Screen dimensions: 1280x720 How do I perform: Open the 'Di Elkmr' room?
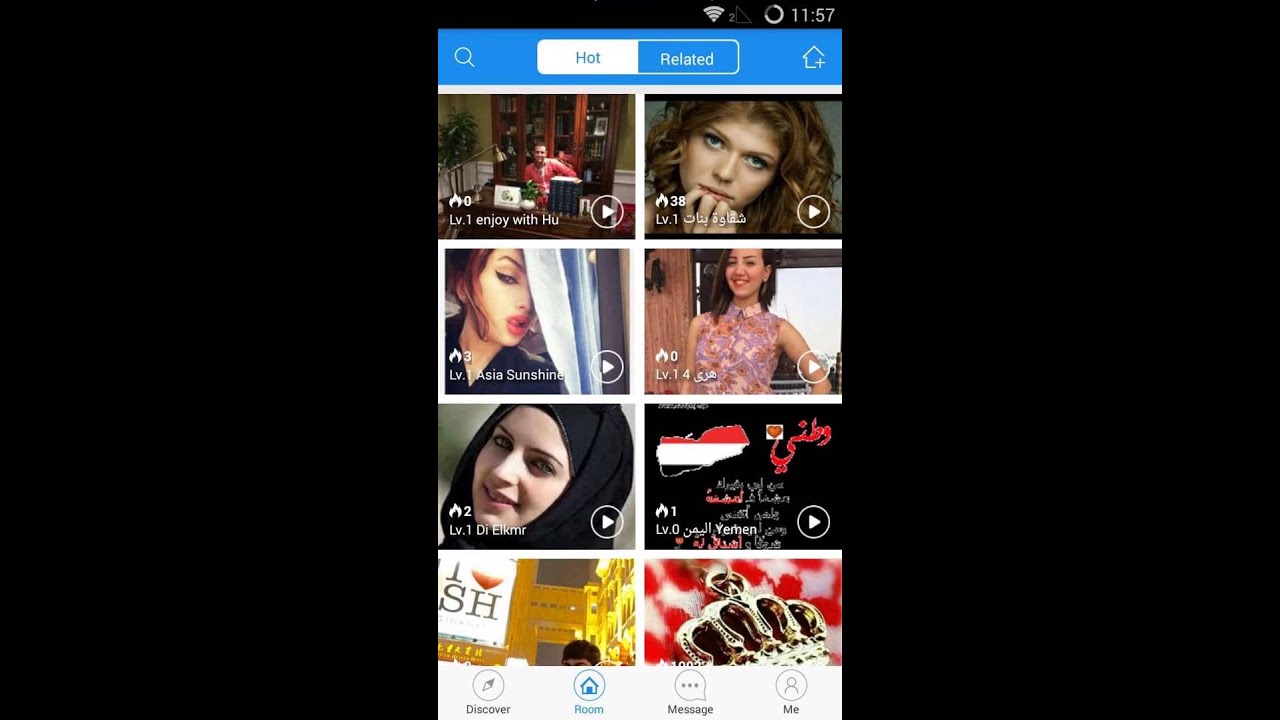coord(536,475)
